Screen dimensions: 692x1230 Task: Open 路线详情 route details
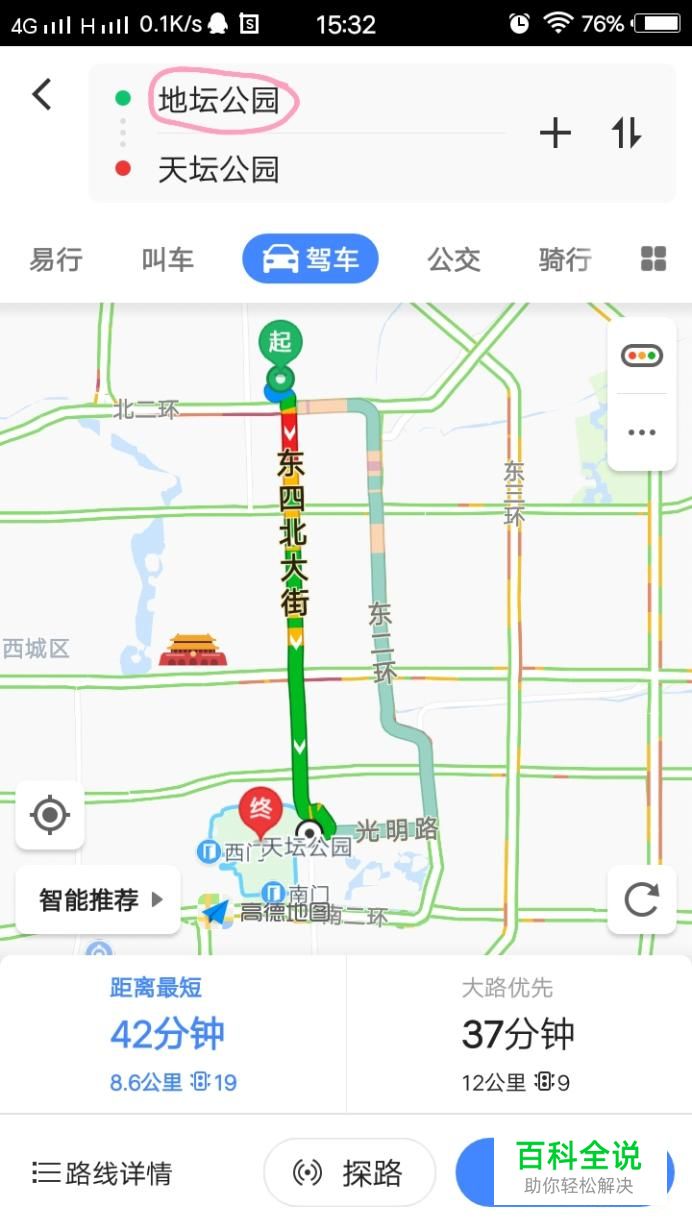pyautogui.click(x=102, y=1172)
